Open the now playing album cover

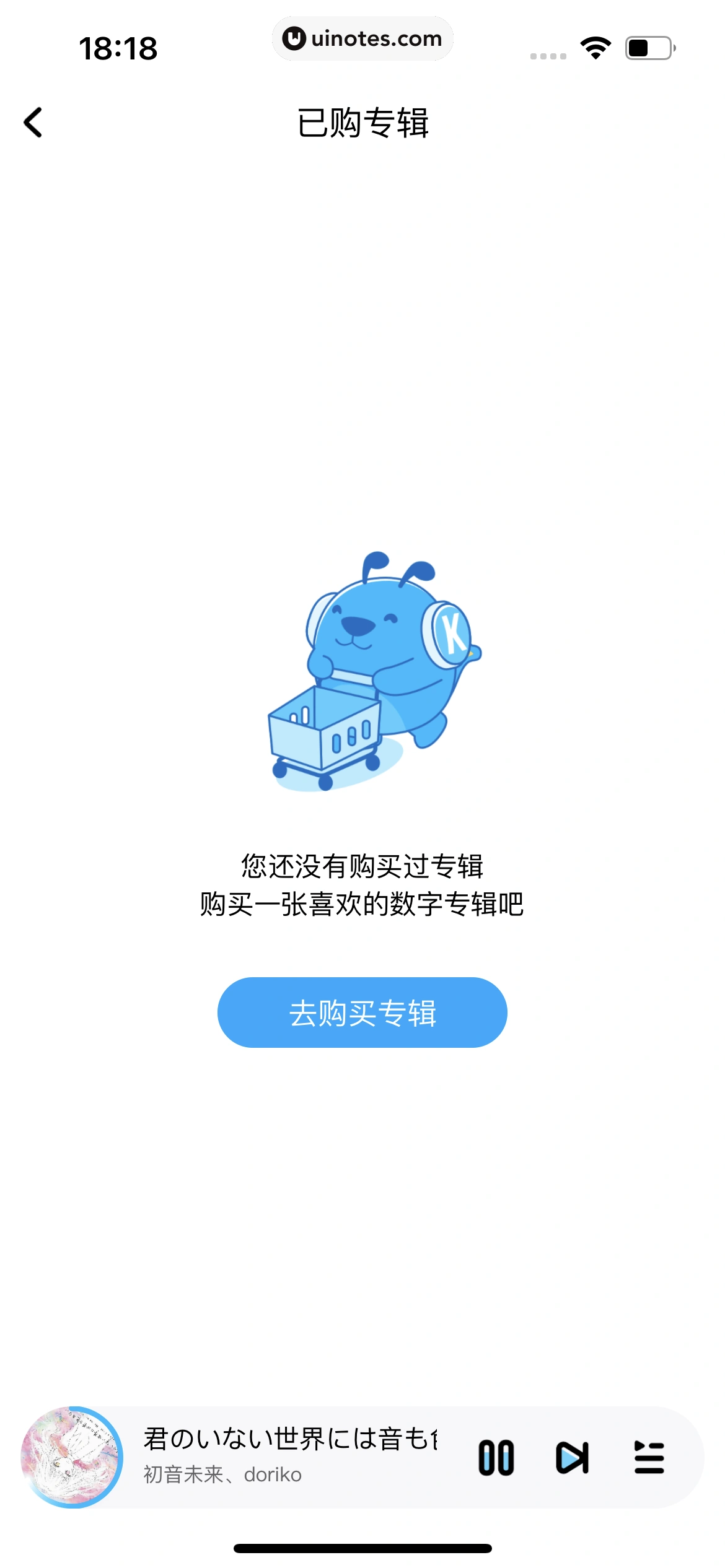[x=72, y=1457]
